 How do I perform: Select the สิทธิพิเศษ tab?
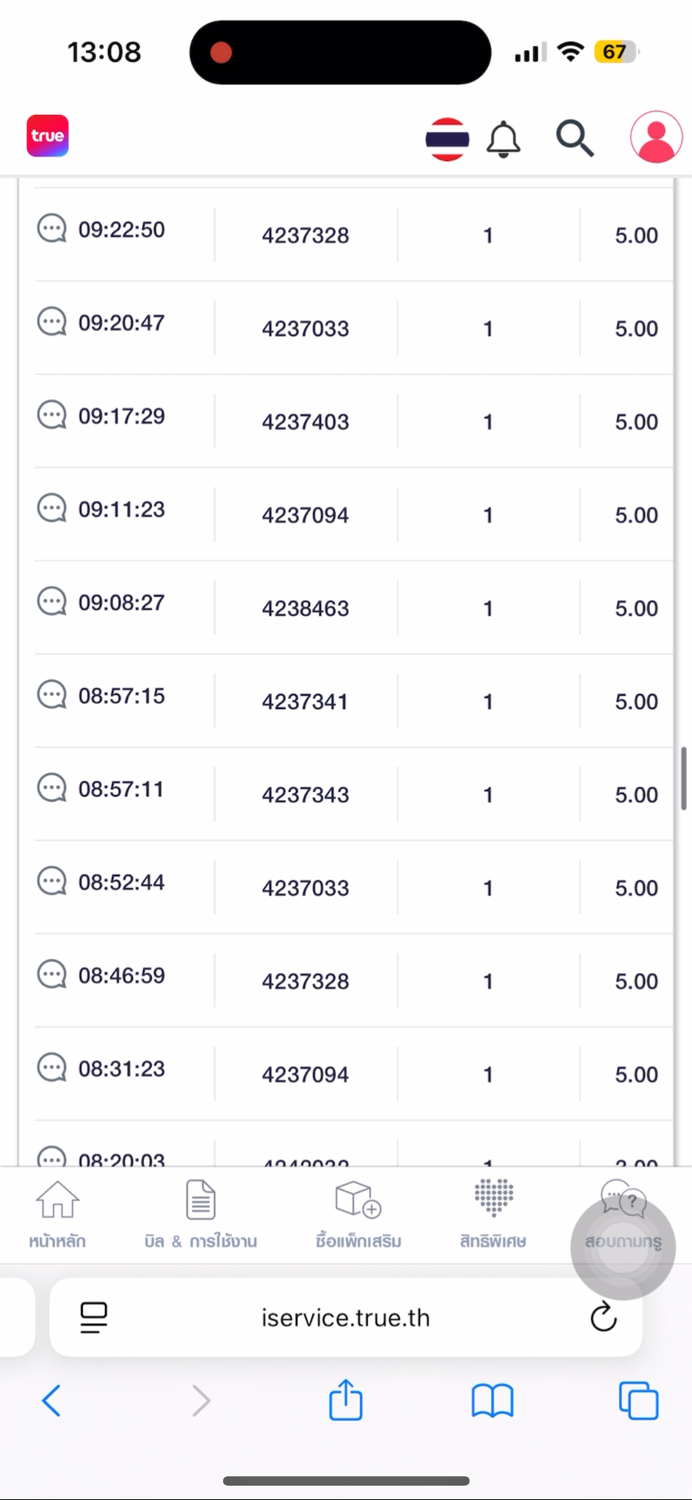click(x=493, y=1215)
